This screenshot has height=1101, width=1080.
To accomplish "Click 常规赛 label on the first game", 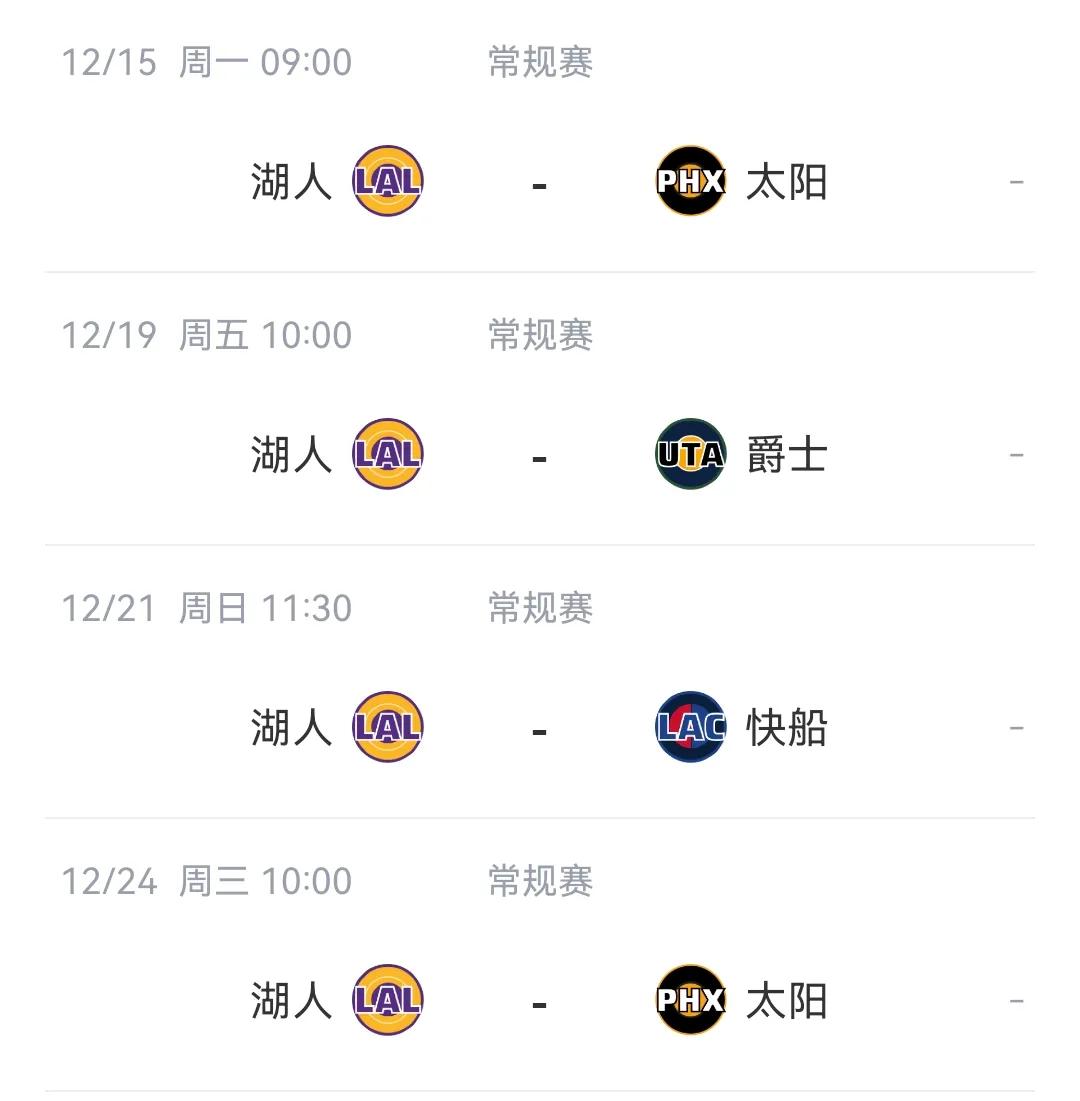I will (x=538, y=62).
